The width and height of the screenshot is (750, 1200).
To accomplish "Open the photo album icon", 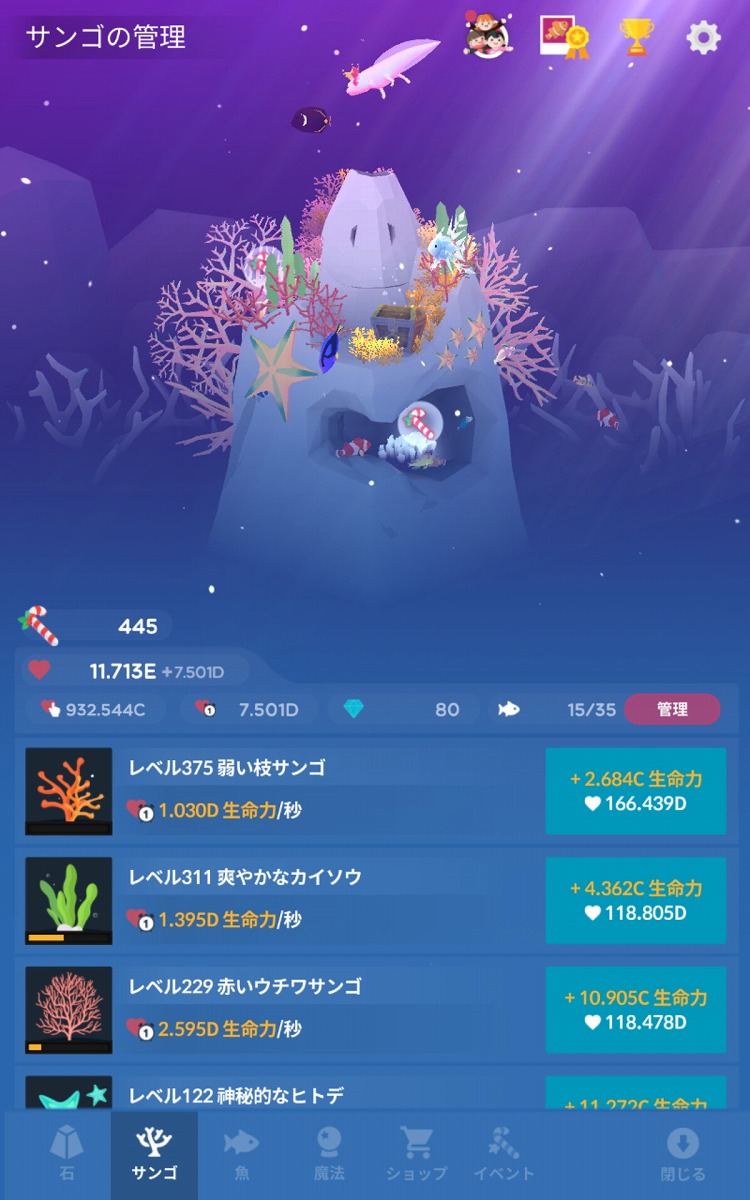I will [x=563, y=38].
